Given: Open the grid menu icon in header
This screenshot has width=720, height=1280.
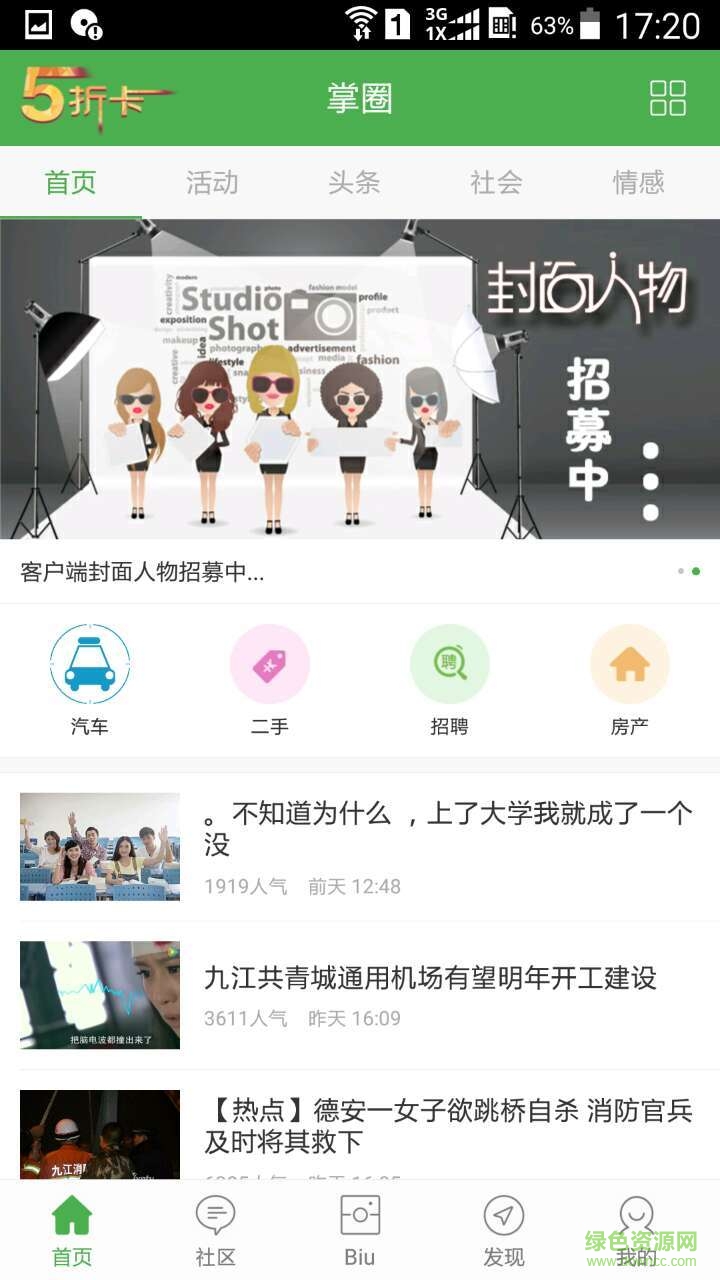Looking at the screenshot, I should coord(667,98).
